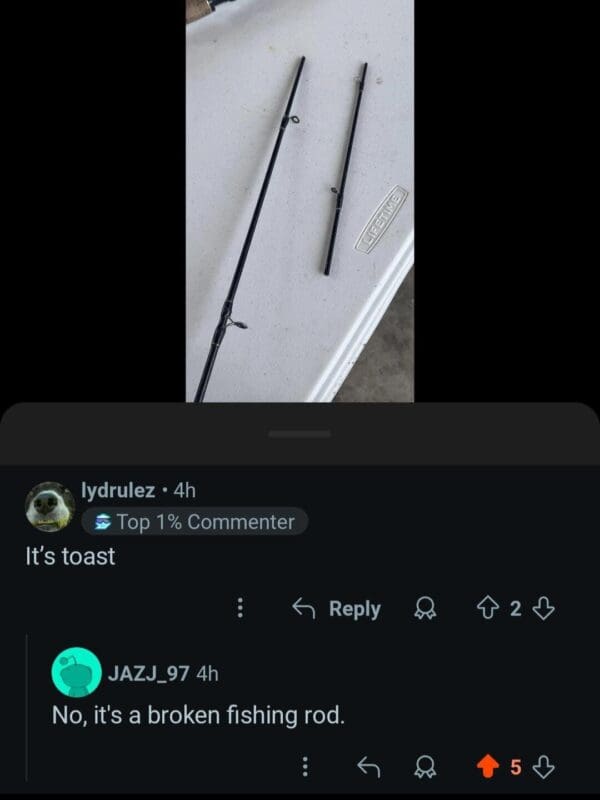The image size is (600, 800).
Task: Tap the comment sheet drag handle
Action: [x=299, y=433]
